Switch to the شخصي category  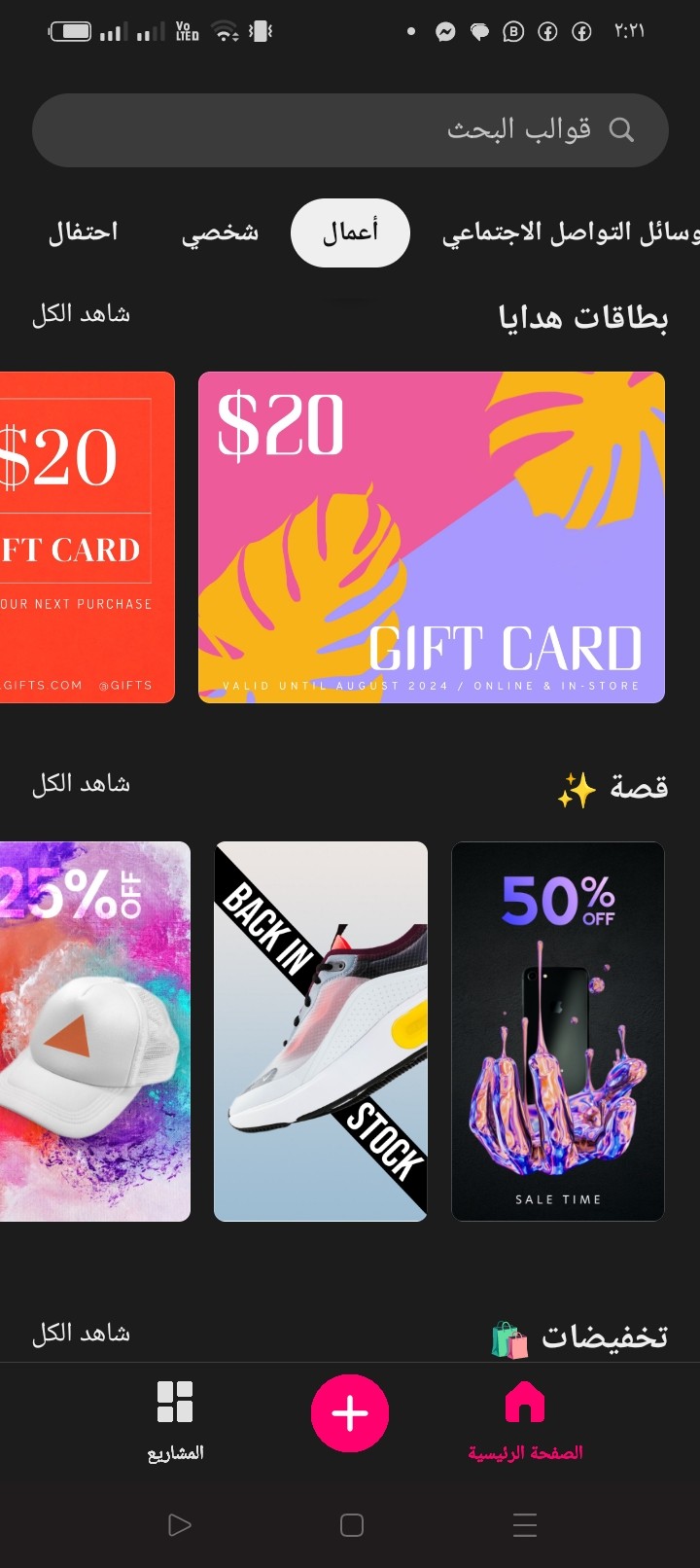[x=220, y=232]
